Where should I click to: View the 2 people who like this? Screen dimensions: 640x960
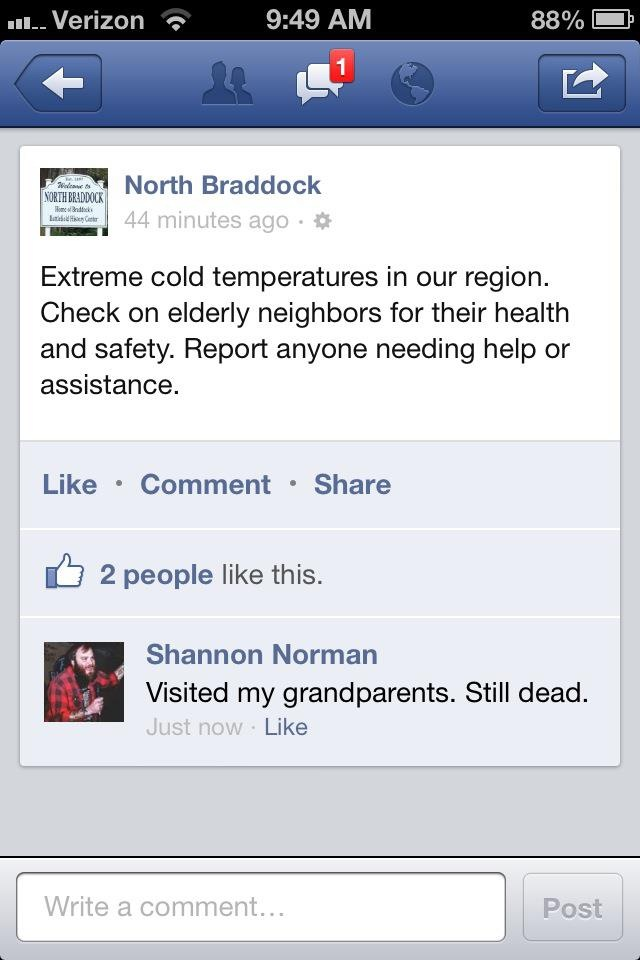[x=156, y=575]
